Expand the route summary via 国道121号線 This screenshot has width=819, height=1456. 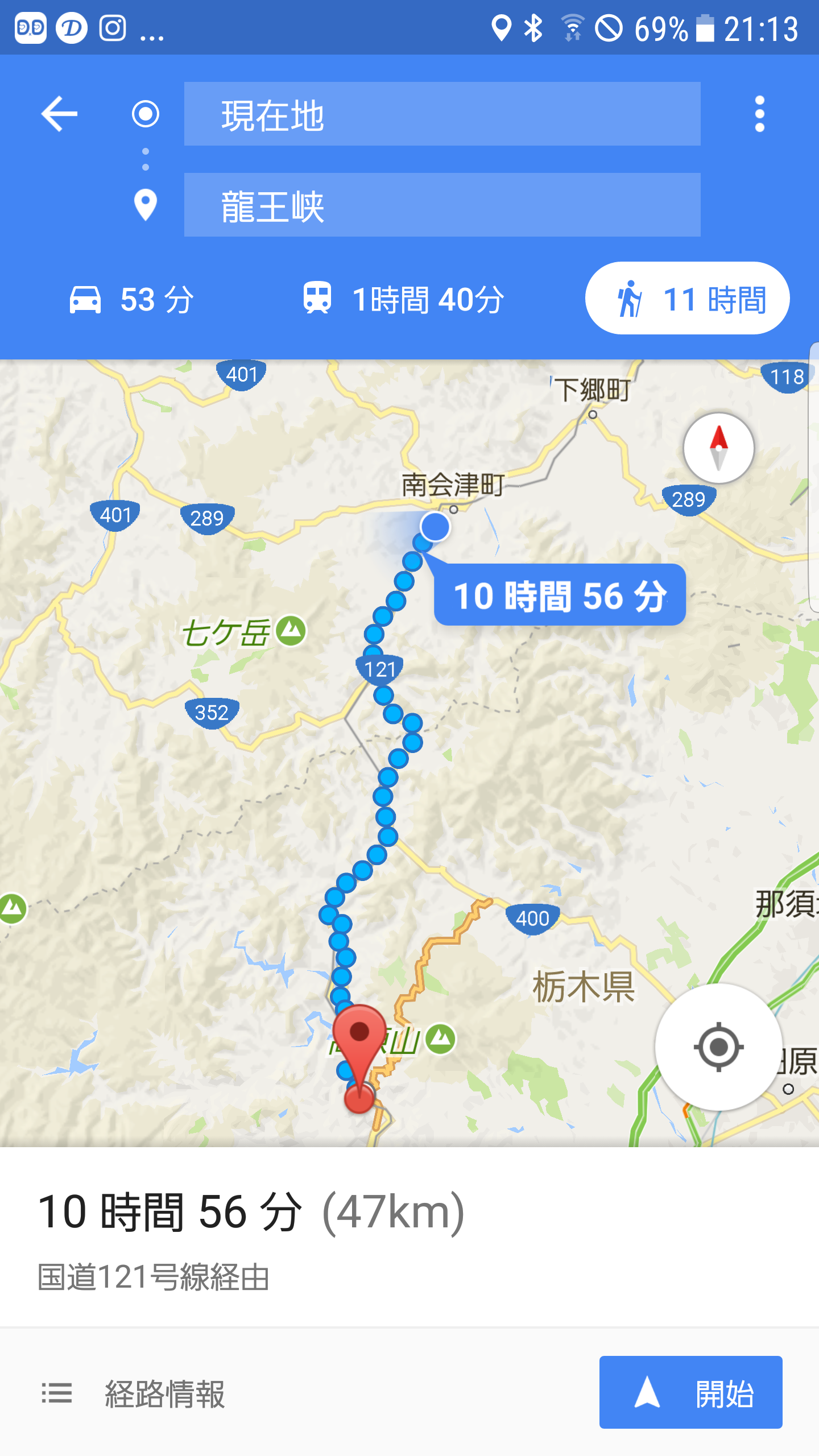coord(154,1277)
